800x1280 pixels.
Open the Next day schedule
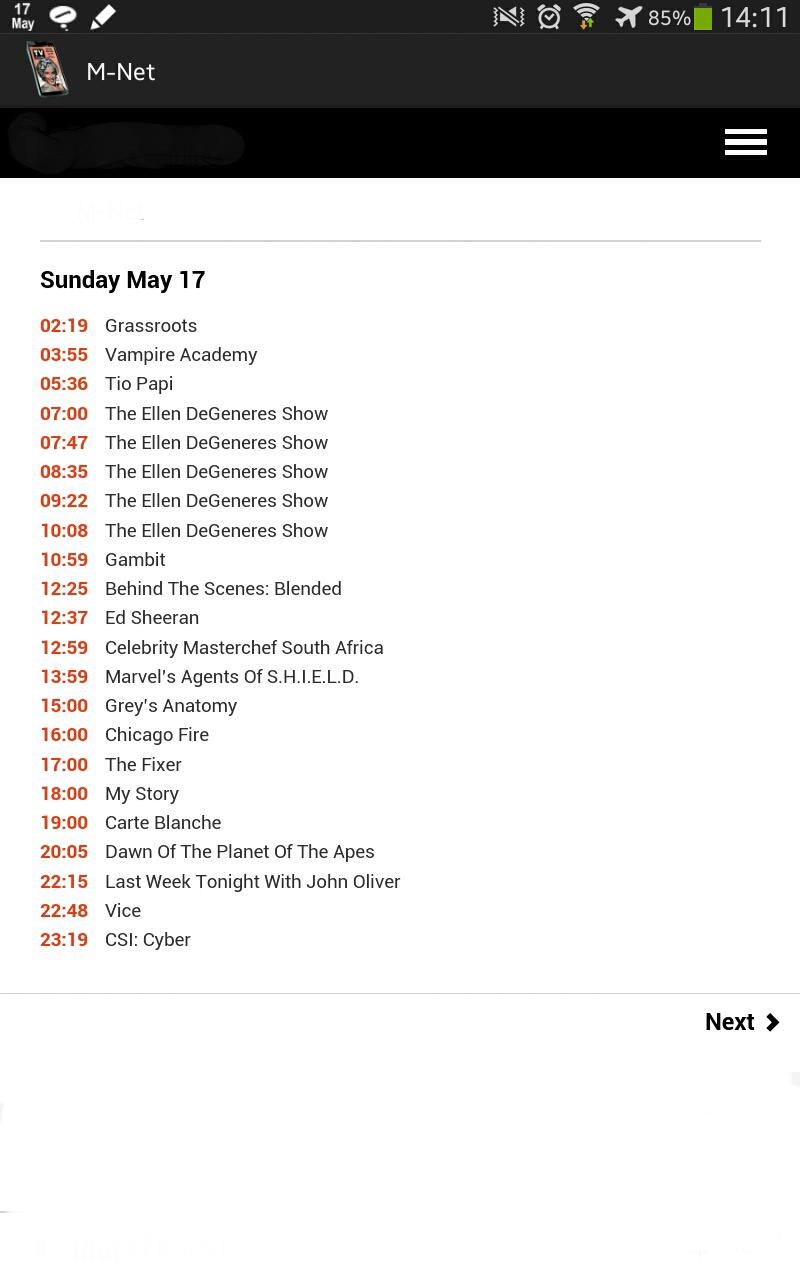730,1022
